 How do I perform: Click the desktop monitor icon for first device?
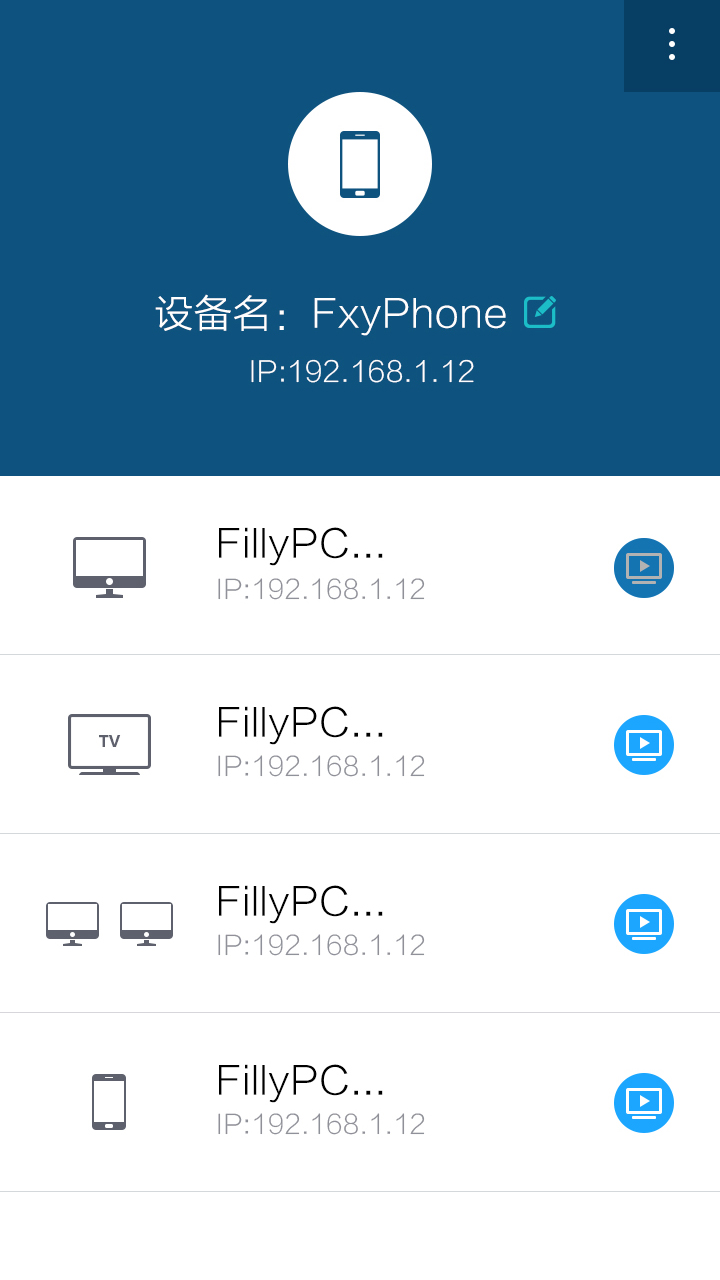point(109,568)
